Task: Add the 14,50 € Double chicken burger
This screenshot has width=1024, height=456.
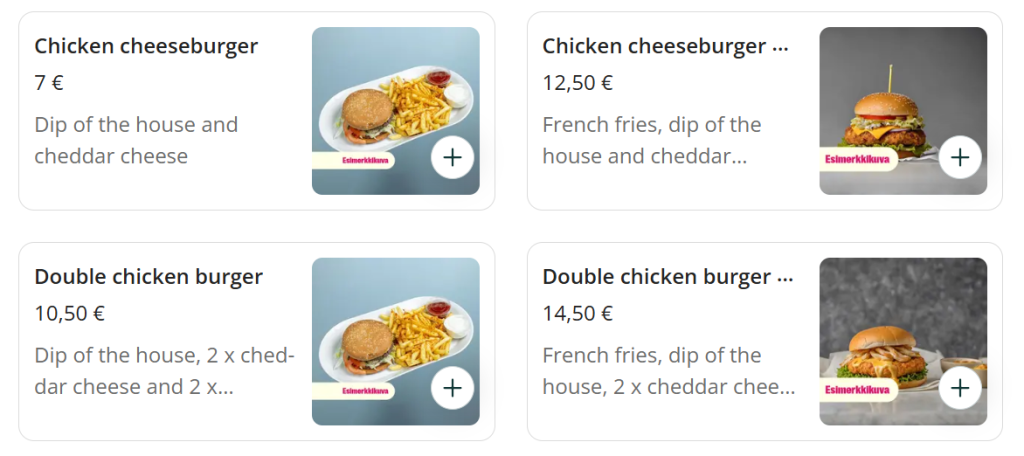Action: [x=960, y=388]
